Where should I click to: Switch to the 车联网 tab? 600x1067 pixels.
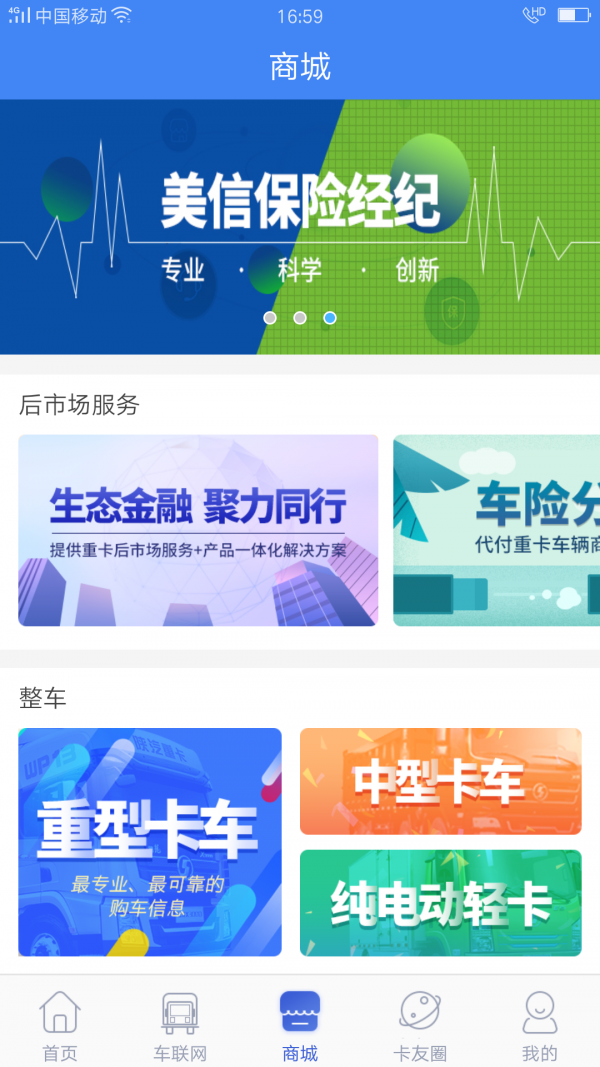(x=180, y=1025)
